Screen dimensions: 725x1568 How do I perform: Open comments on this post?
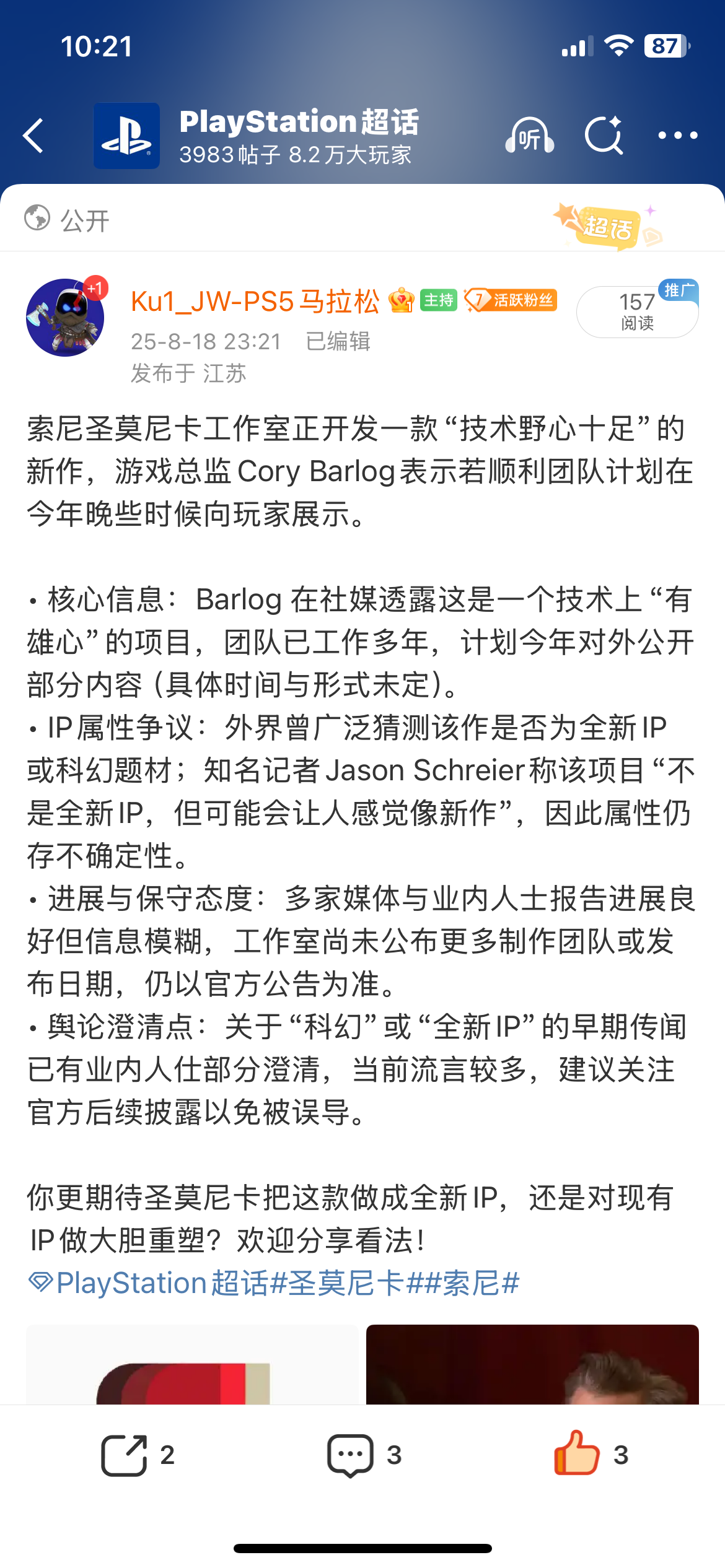point(364,1455)
